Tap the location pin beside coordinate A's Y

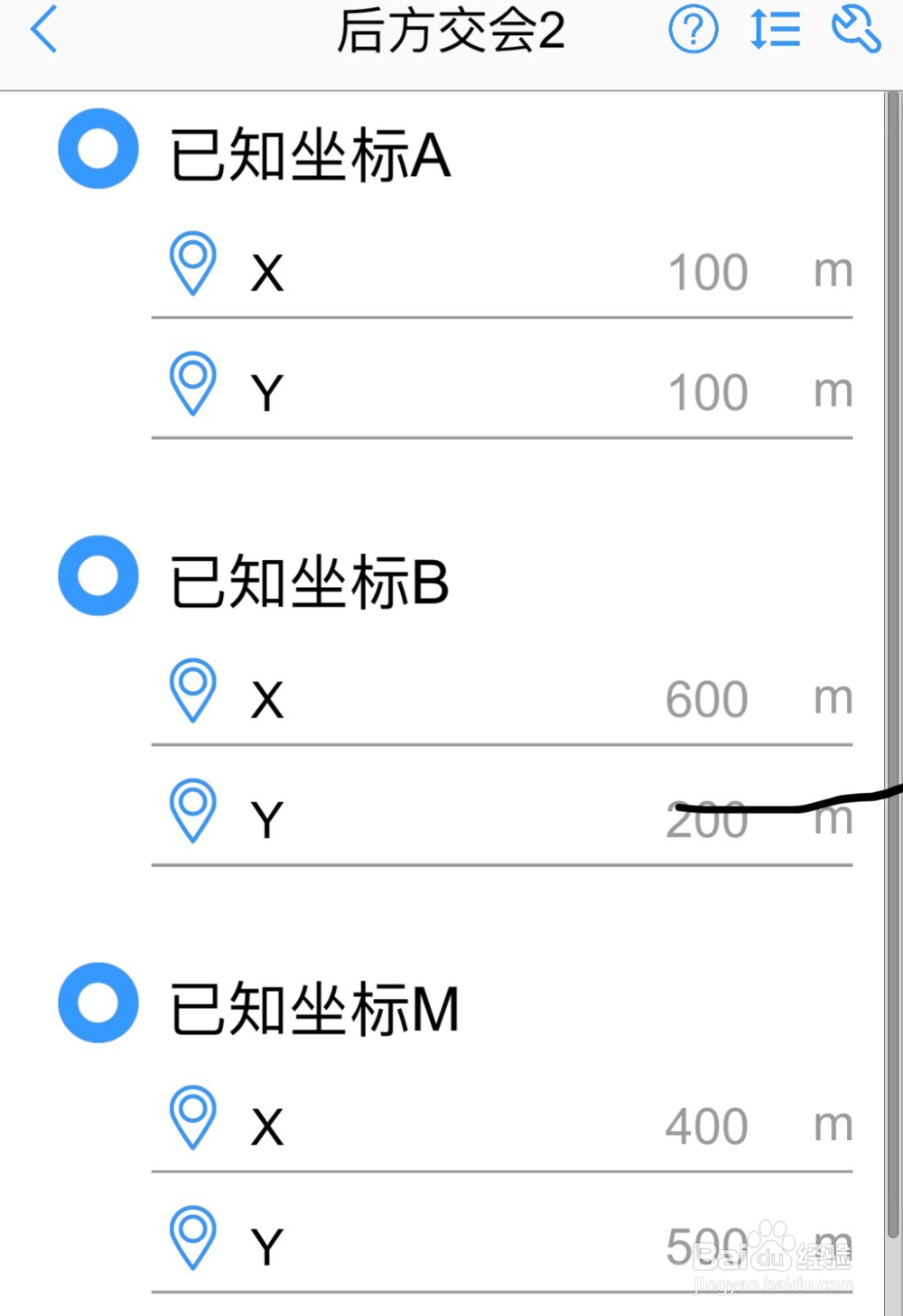point(191,383)
